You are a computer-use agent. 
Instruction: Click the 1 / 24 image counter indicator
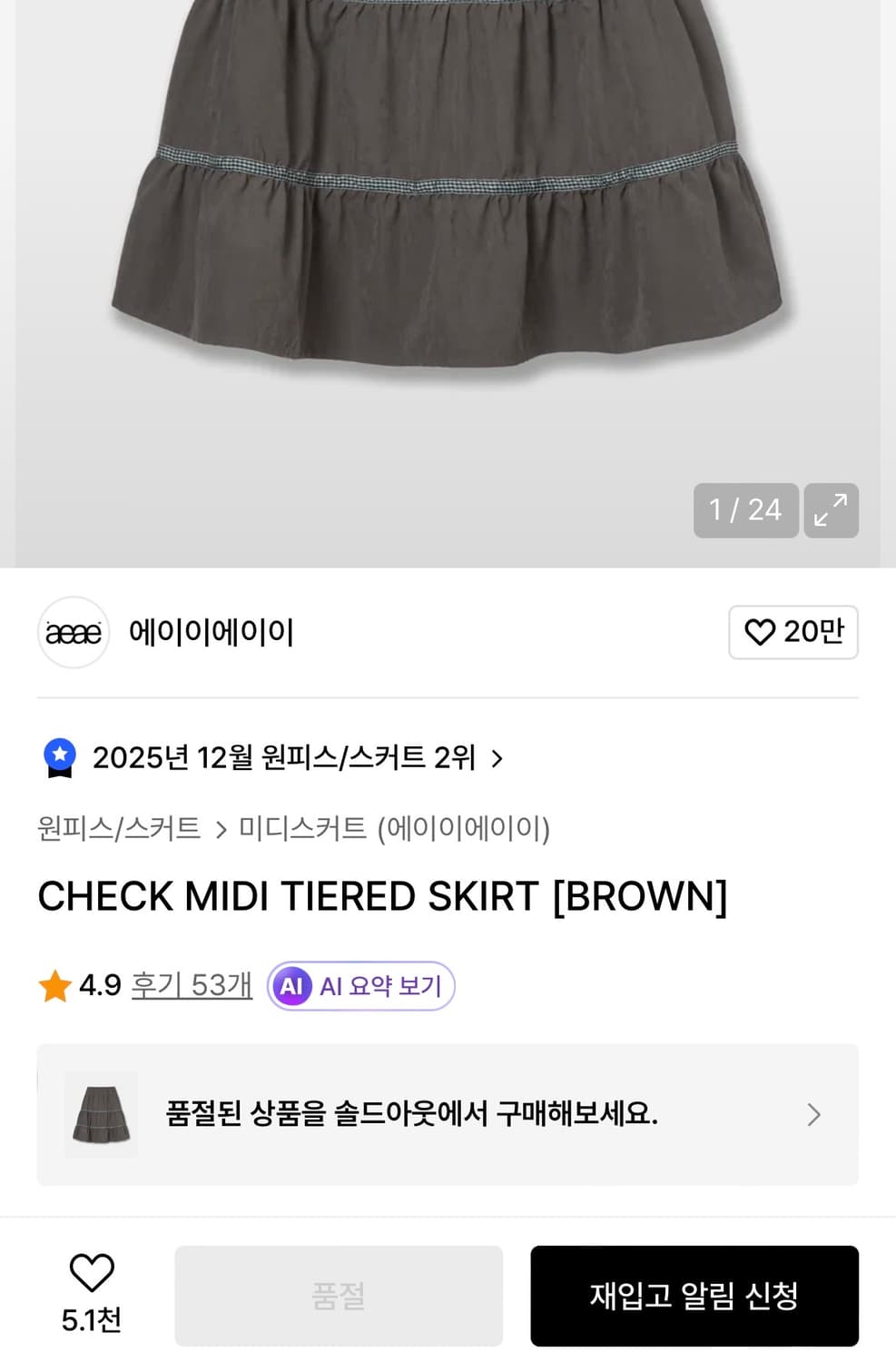point(745,510)
